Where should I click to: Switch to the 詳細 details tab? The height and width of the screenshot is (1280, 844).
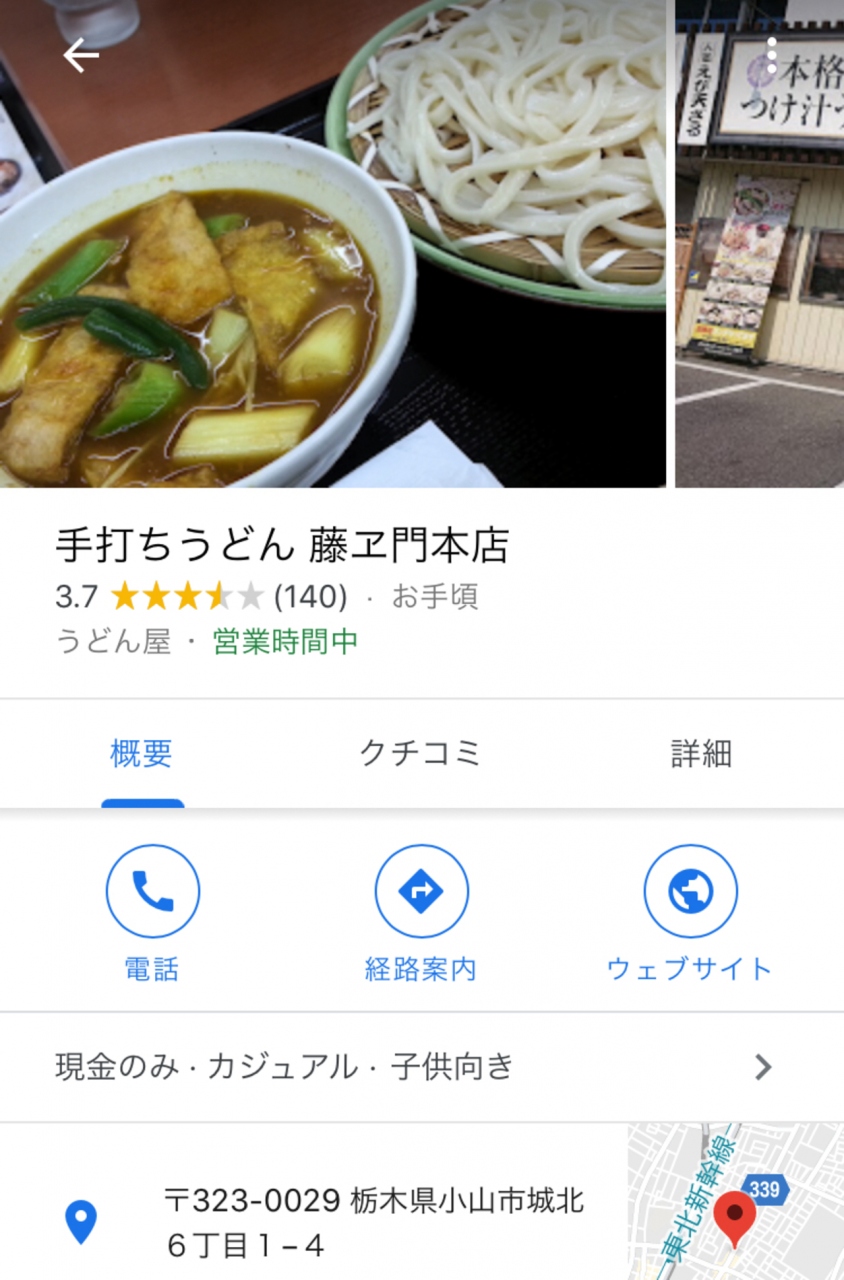click(701, 754)
